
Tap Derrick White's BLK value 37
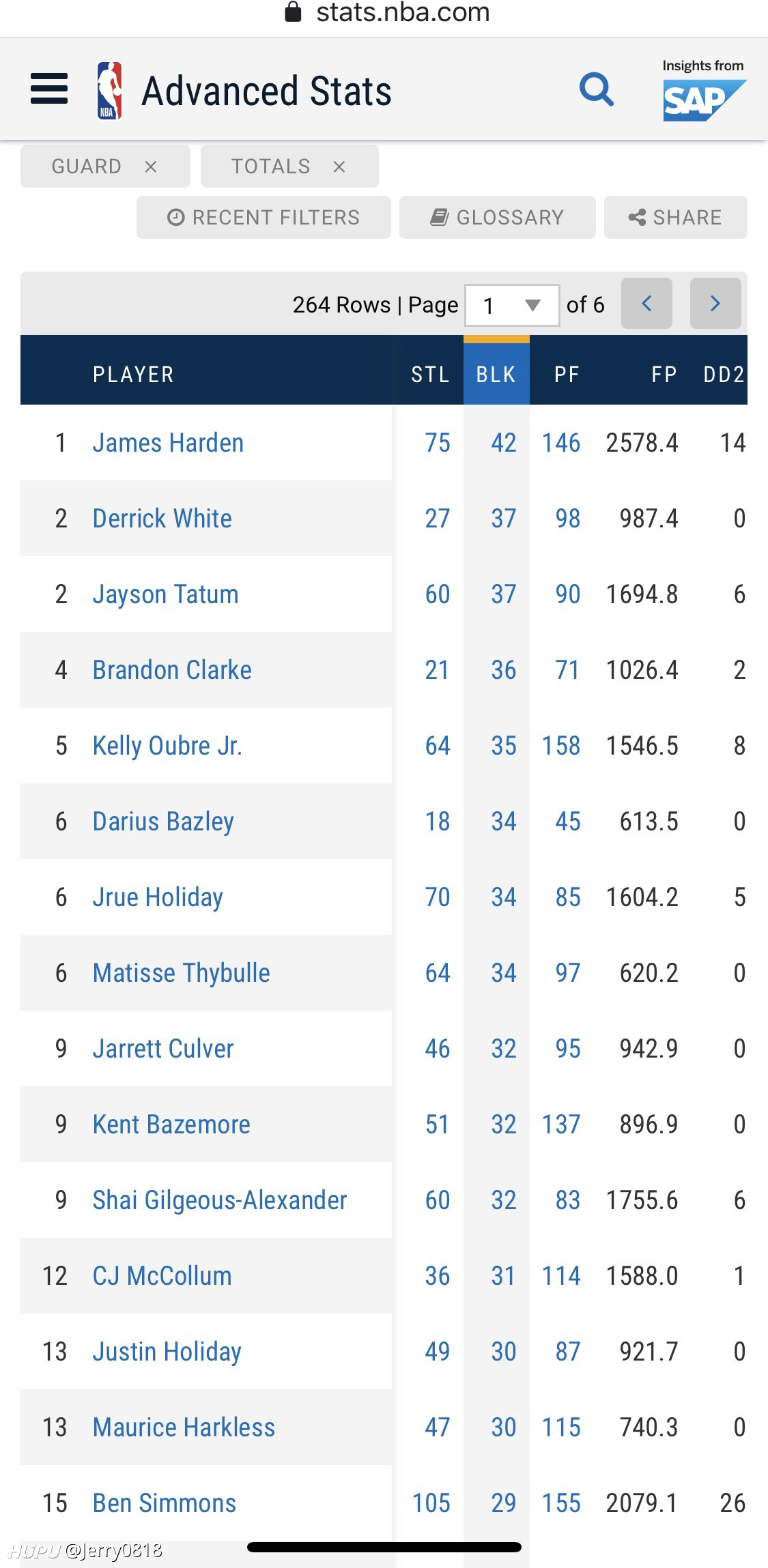click(x=503, y=519)
